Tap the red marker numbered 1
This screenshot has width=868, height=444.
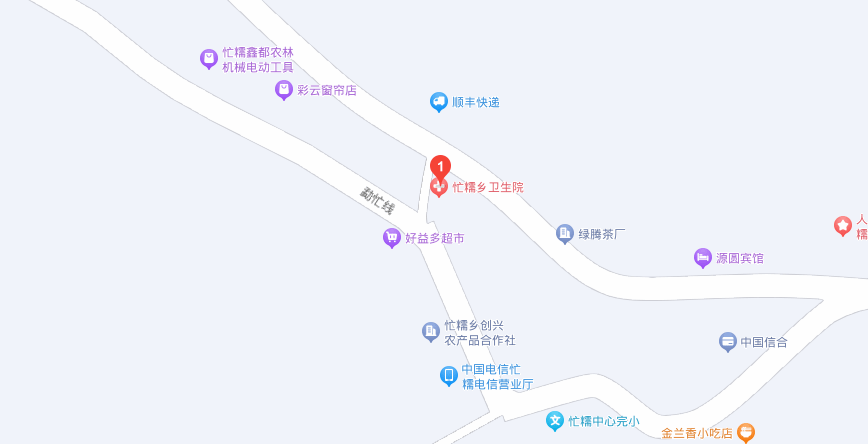click(x=440, y=166)
